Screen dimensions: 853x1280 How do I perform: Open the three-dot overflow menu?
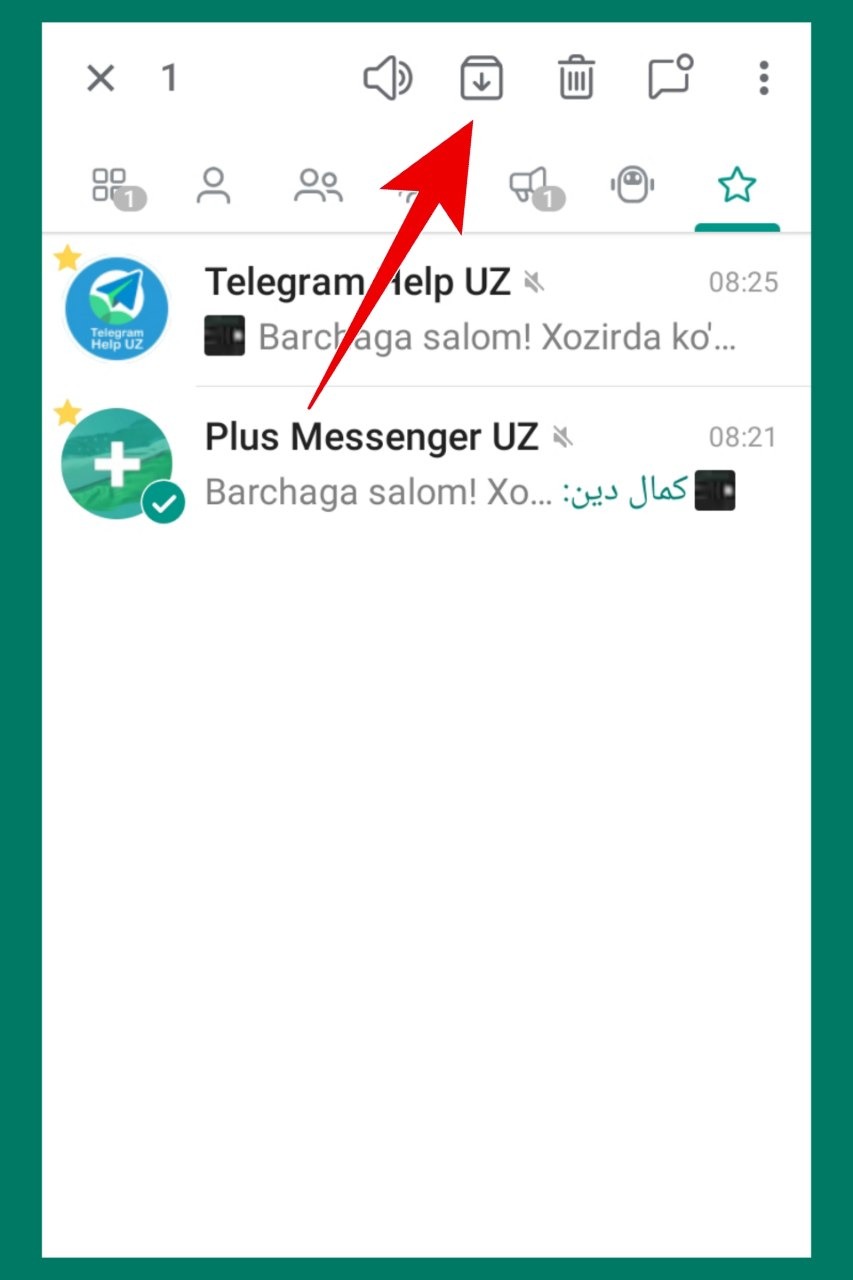coord(763,78)
